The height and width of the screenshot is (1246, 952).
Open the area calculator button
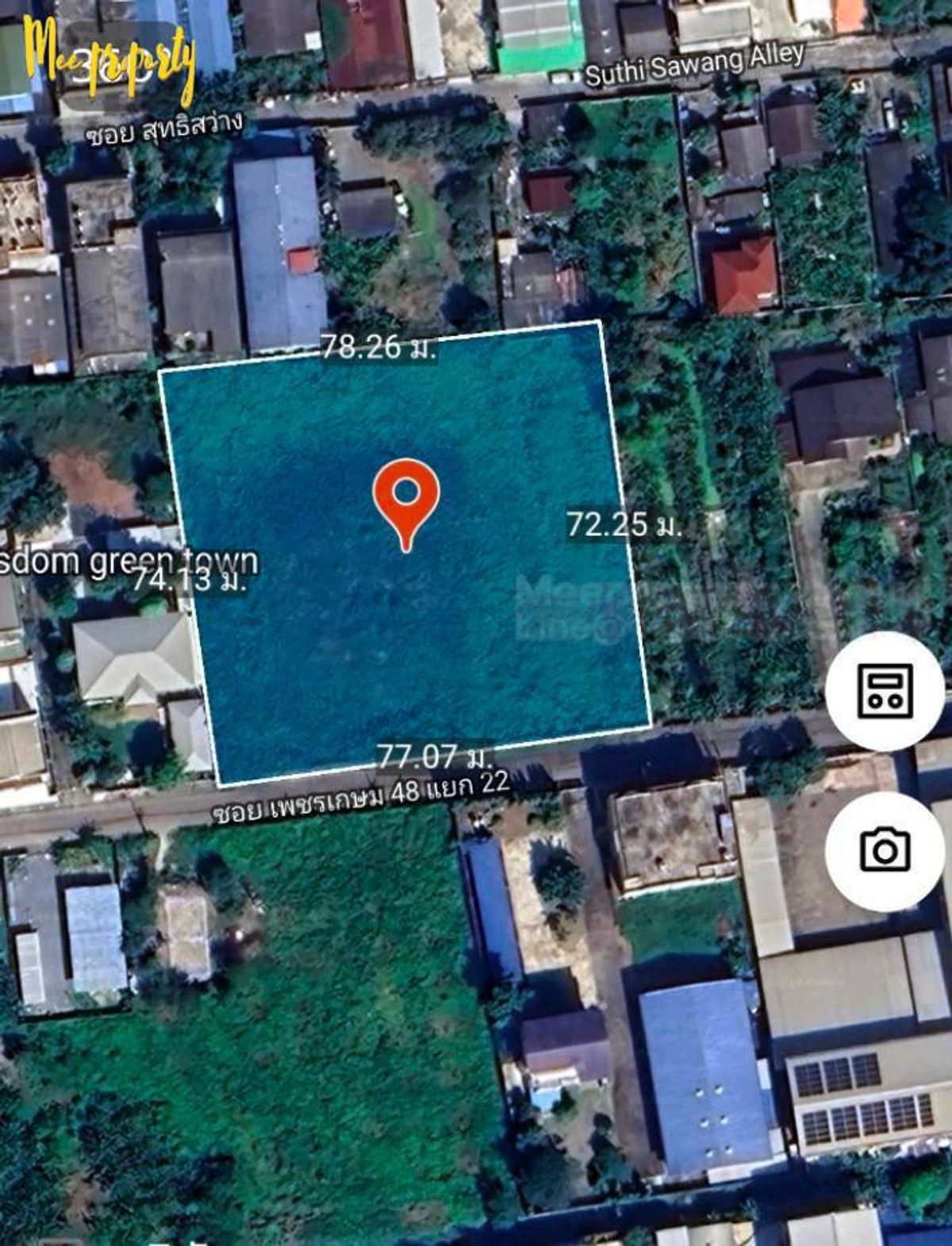[885, 692]
